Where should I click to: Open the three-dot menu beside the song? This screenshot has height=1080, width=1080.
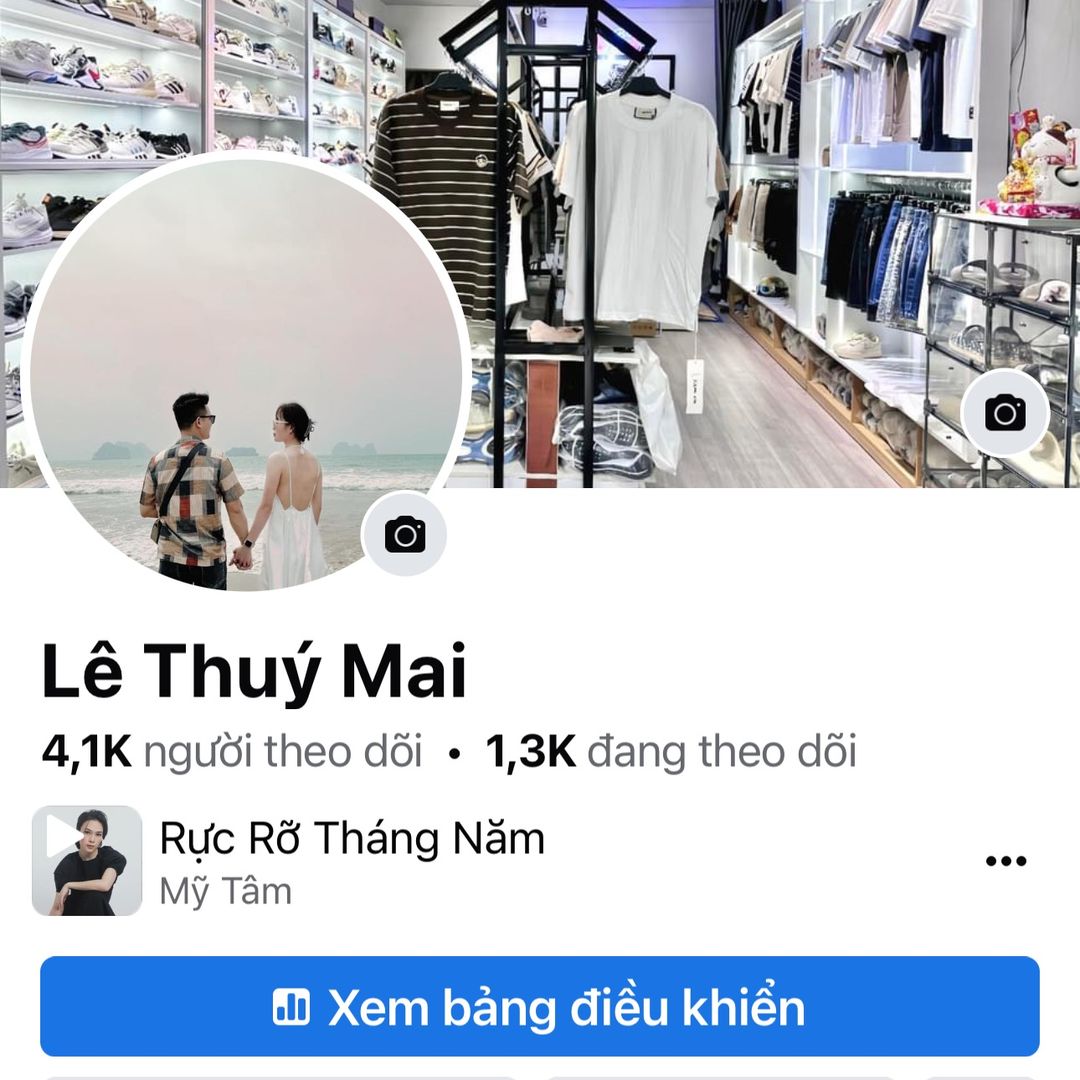[x=1006, y=861]
